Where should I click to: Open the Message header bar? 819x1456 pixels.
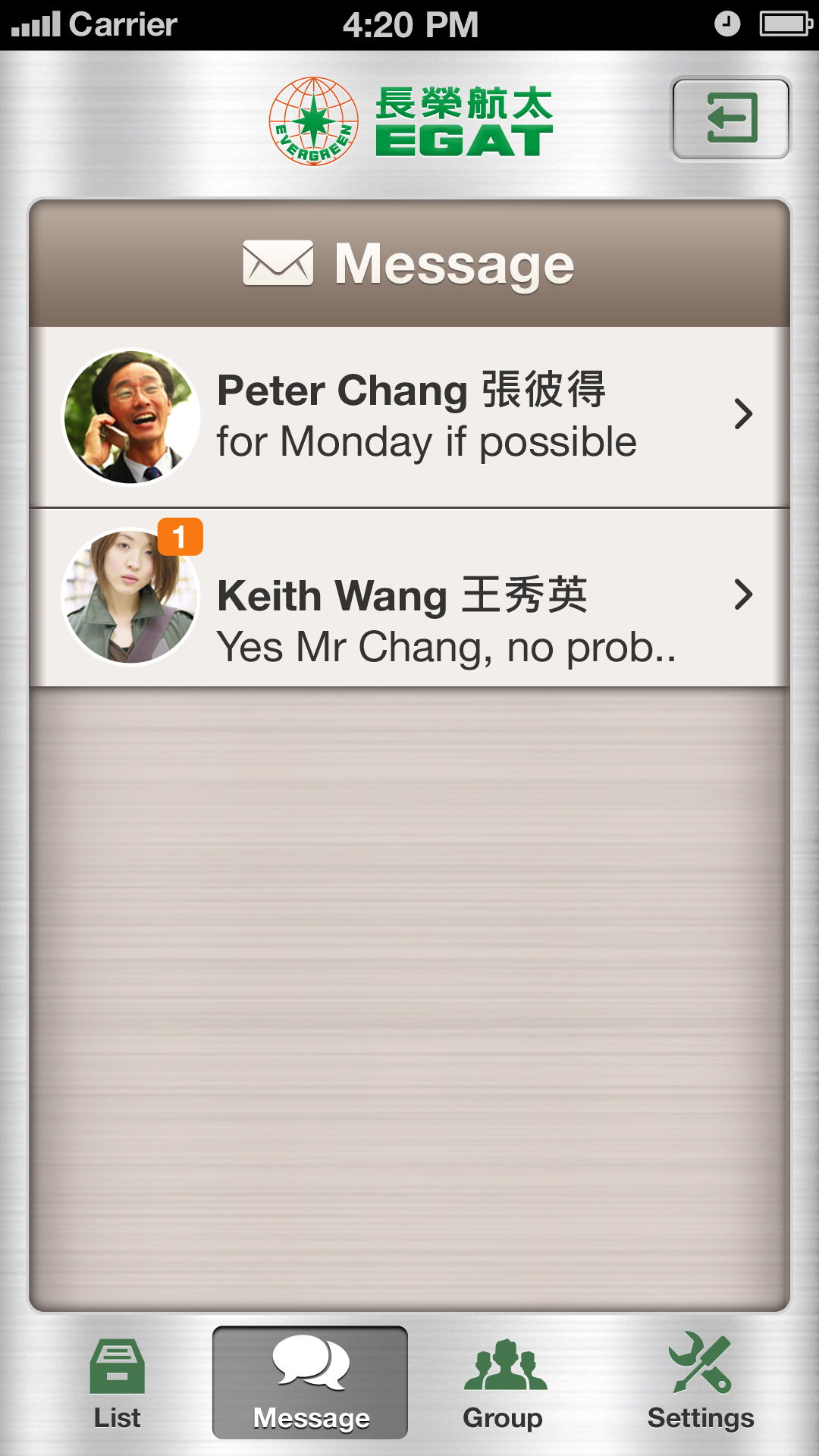(x=409, y=264)
